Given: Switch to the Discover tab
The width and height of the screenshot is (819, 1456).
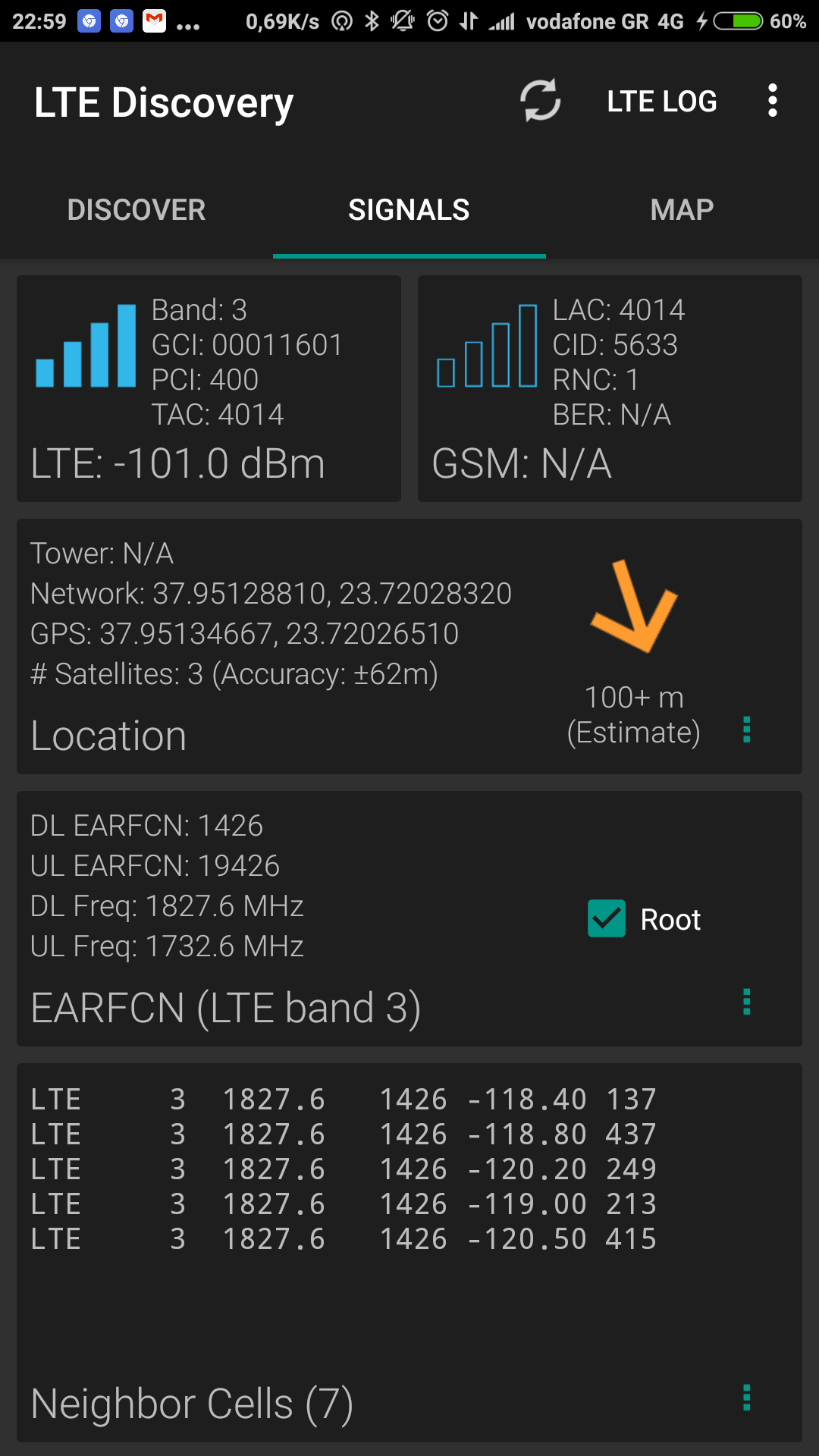Looking at the screenshot, I should pos(136,210).
